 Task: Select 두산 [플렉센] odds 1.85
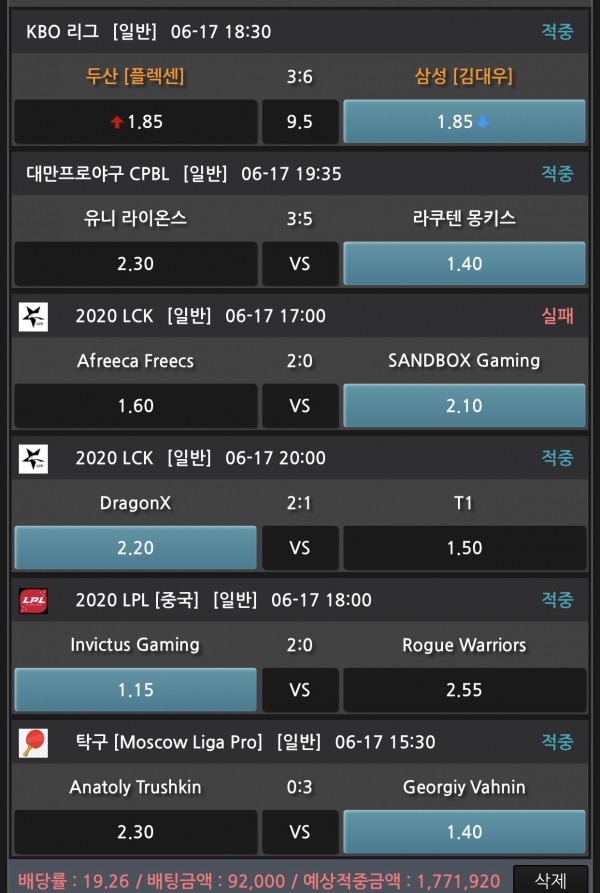(136, 122)
